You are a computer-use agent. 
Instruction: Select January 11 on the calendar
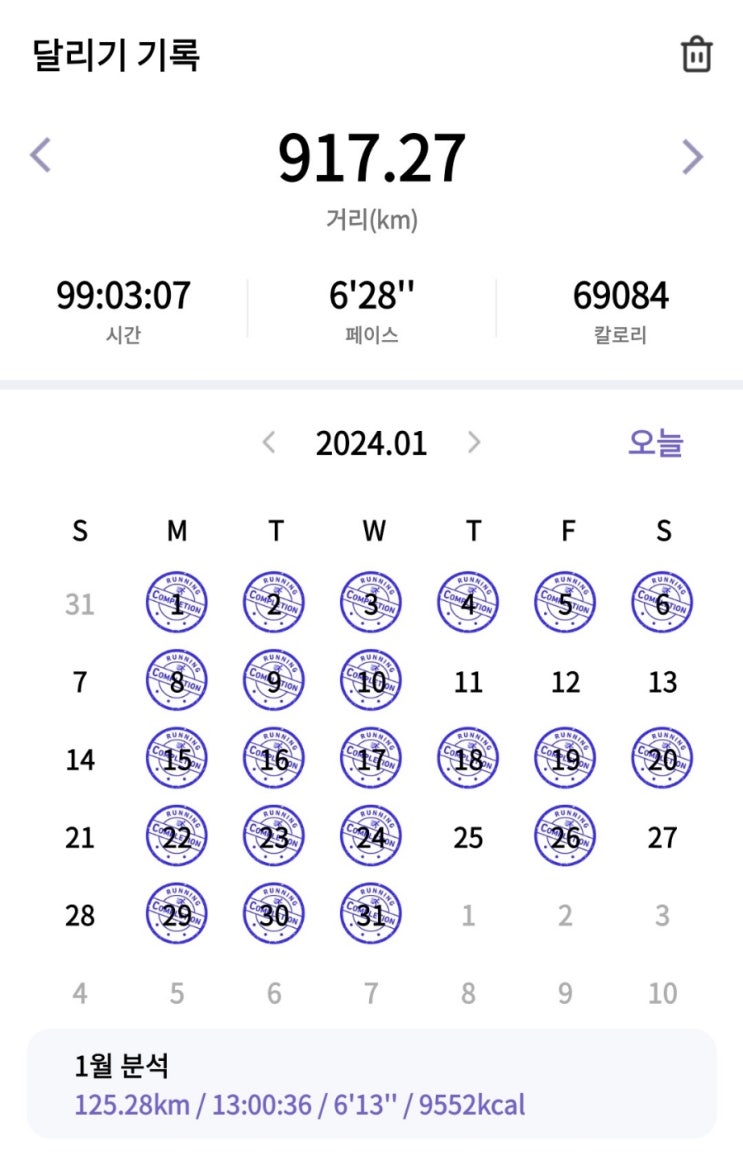coord(468,683)
